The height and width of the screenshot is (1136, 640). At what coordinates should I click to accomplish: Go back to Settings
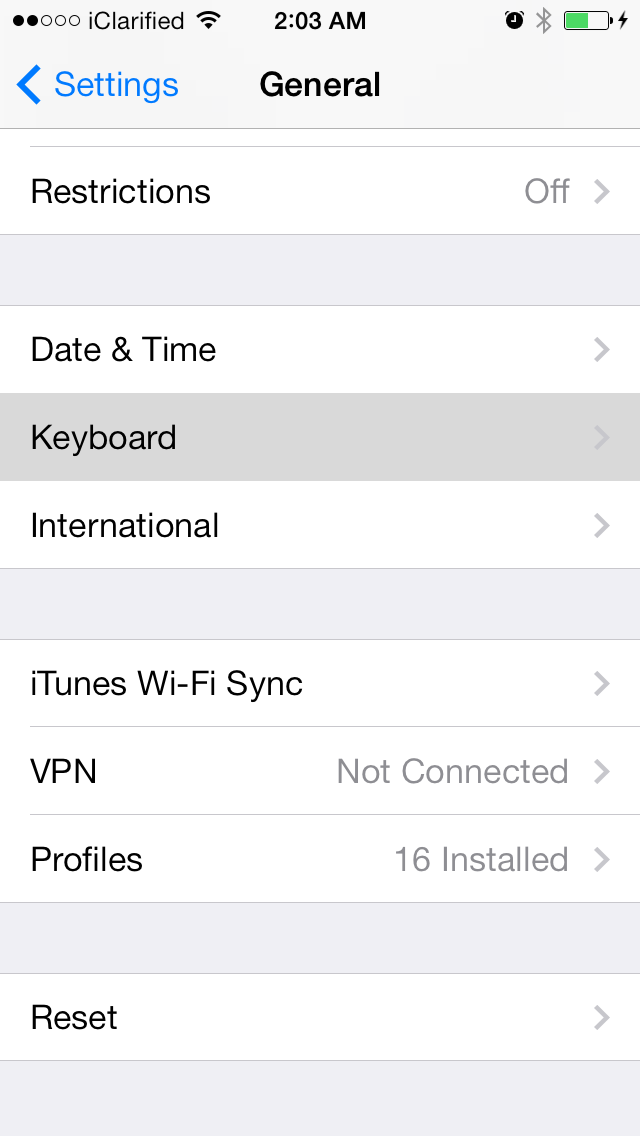[98, 86]
